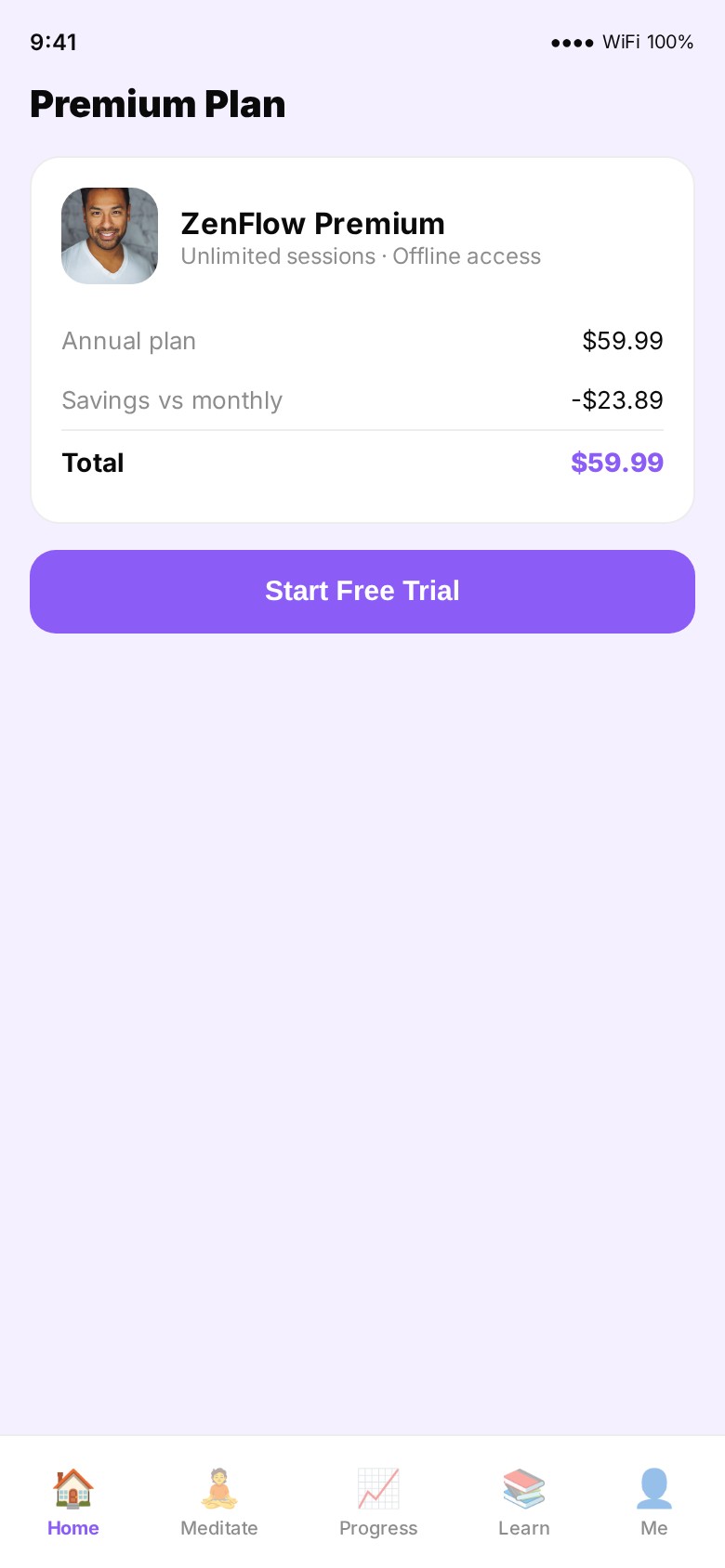
Task: Open the profile photo thumbnail
Action: [110, 235]
